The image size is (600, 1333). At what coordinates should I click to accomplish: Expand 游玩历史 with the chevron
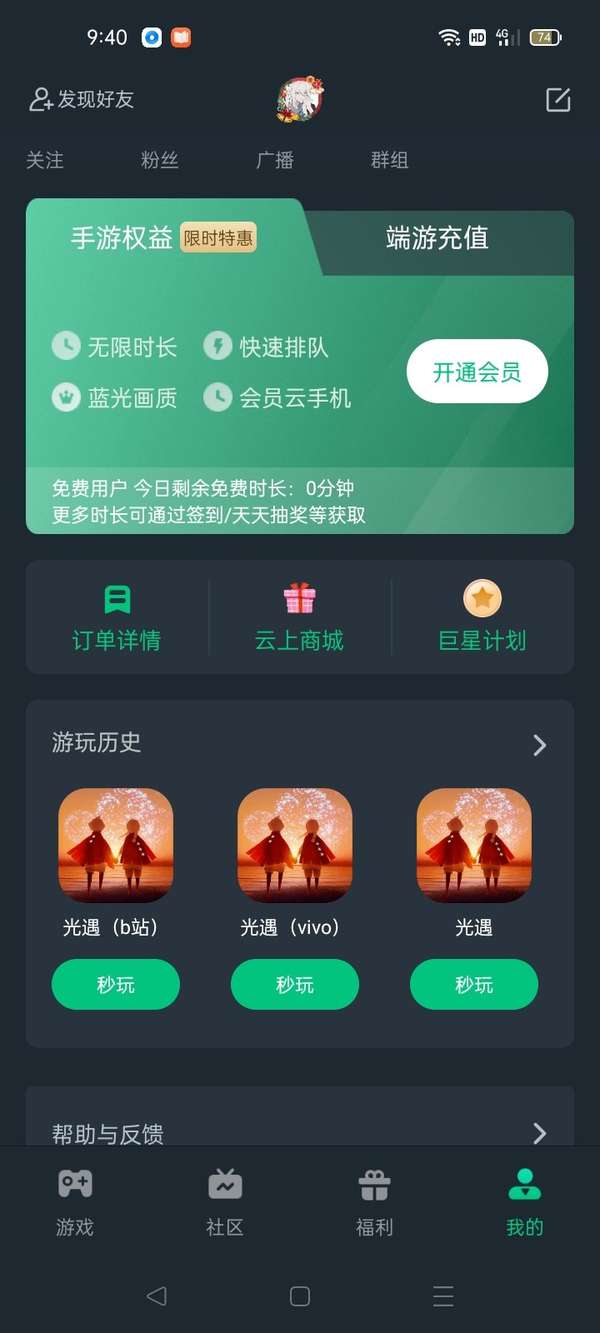540,744
